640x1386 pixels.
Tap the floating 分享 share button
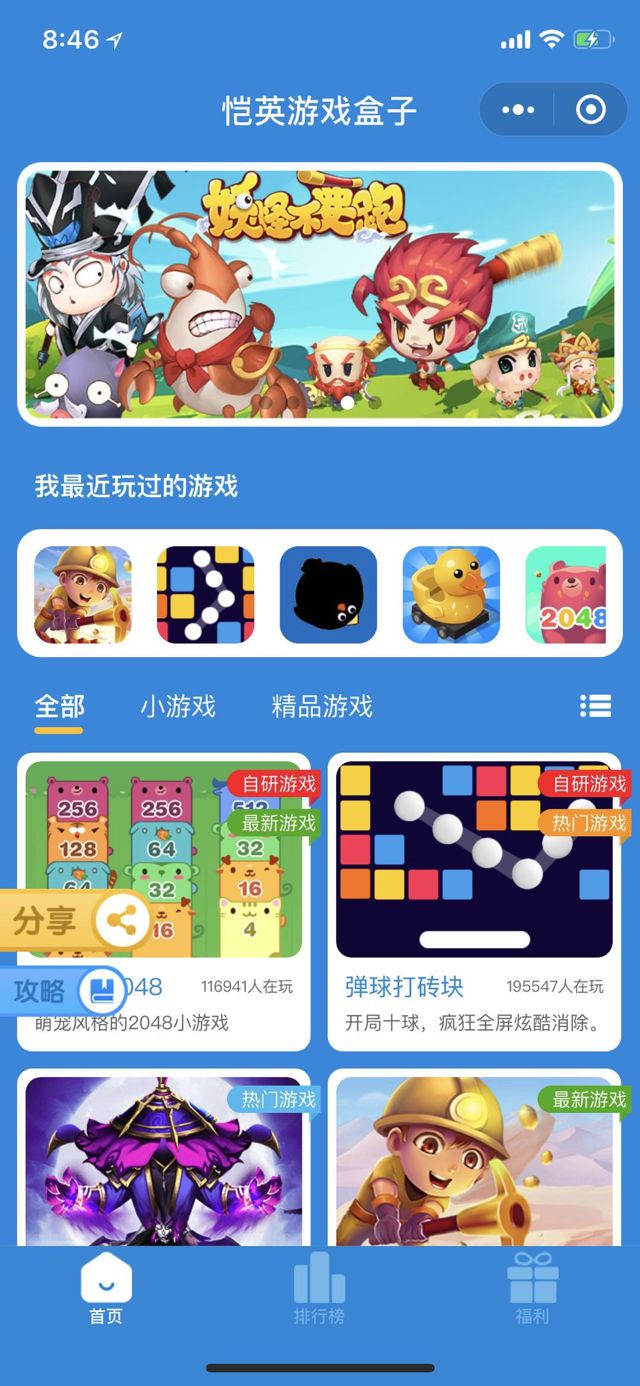76,921
